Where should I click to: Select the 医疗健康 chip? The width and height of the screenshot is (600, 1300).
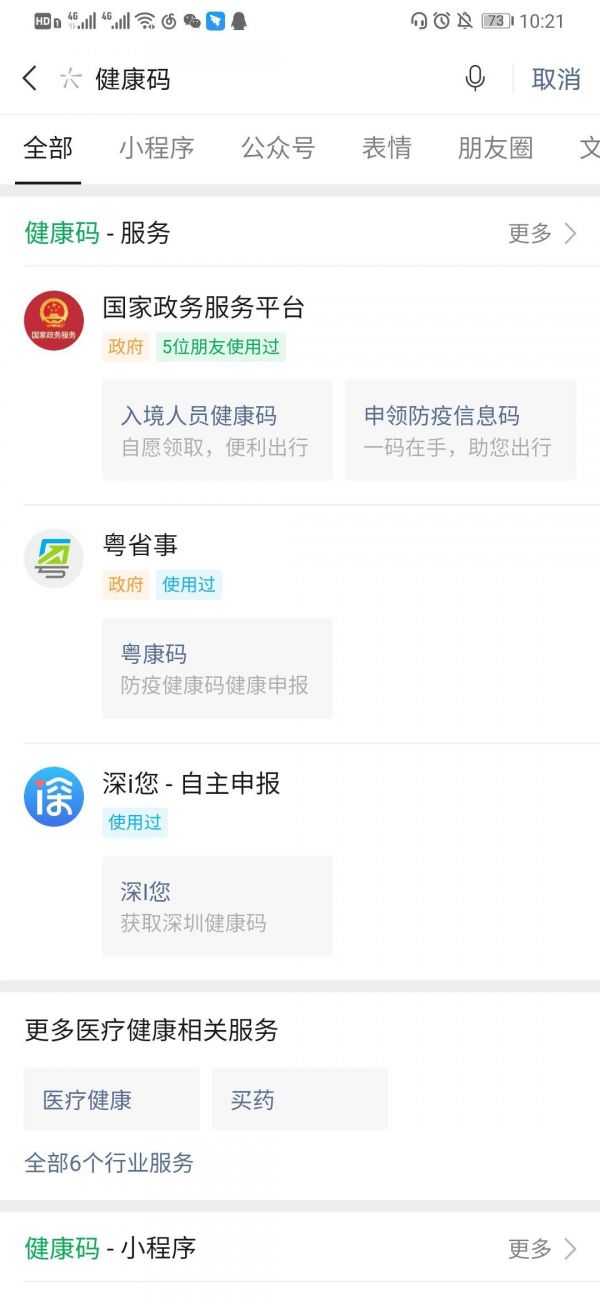[111, 1099]
